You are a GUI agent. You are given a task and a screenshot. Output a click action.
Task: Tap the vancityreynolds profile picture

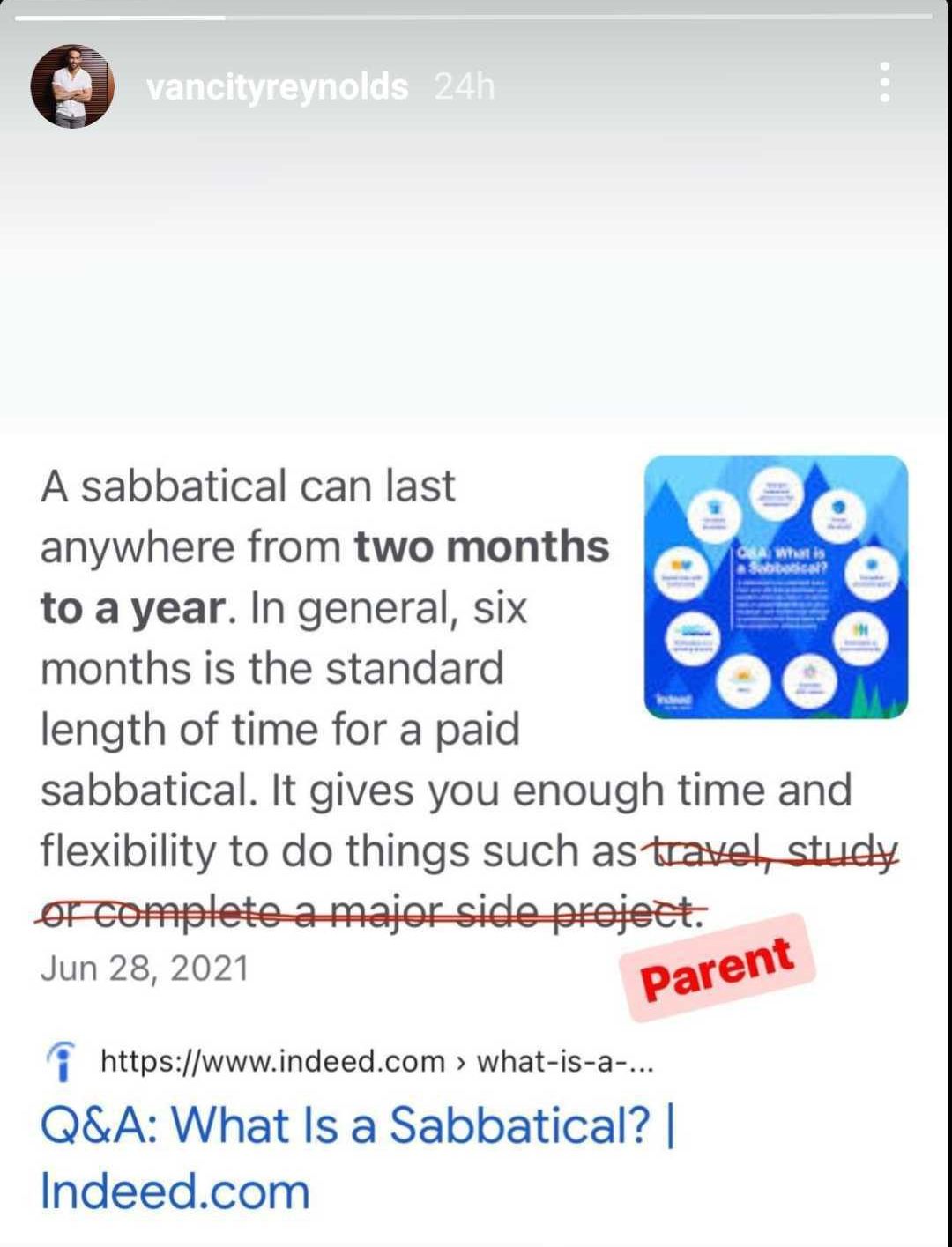(72, 86)
